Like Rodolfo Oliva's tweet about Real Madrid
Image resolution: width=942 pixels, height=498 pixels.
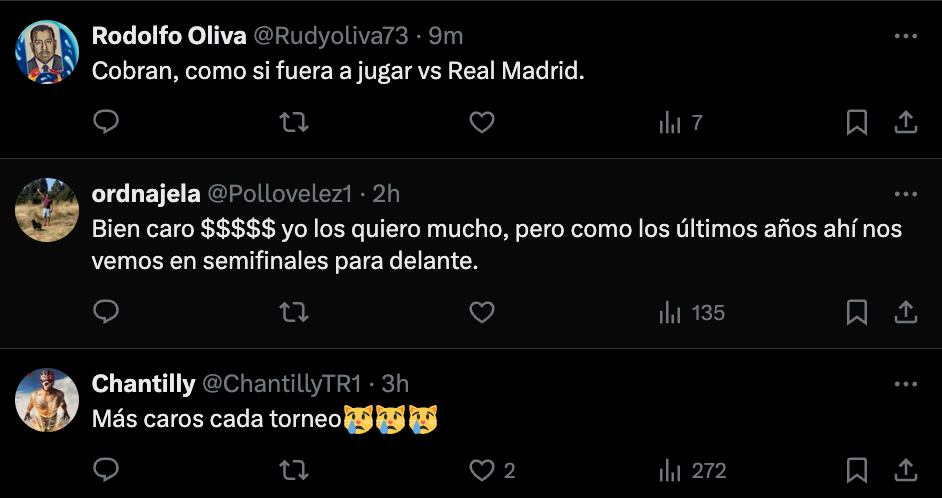click(482, 122)
